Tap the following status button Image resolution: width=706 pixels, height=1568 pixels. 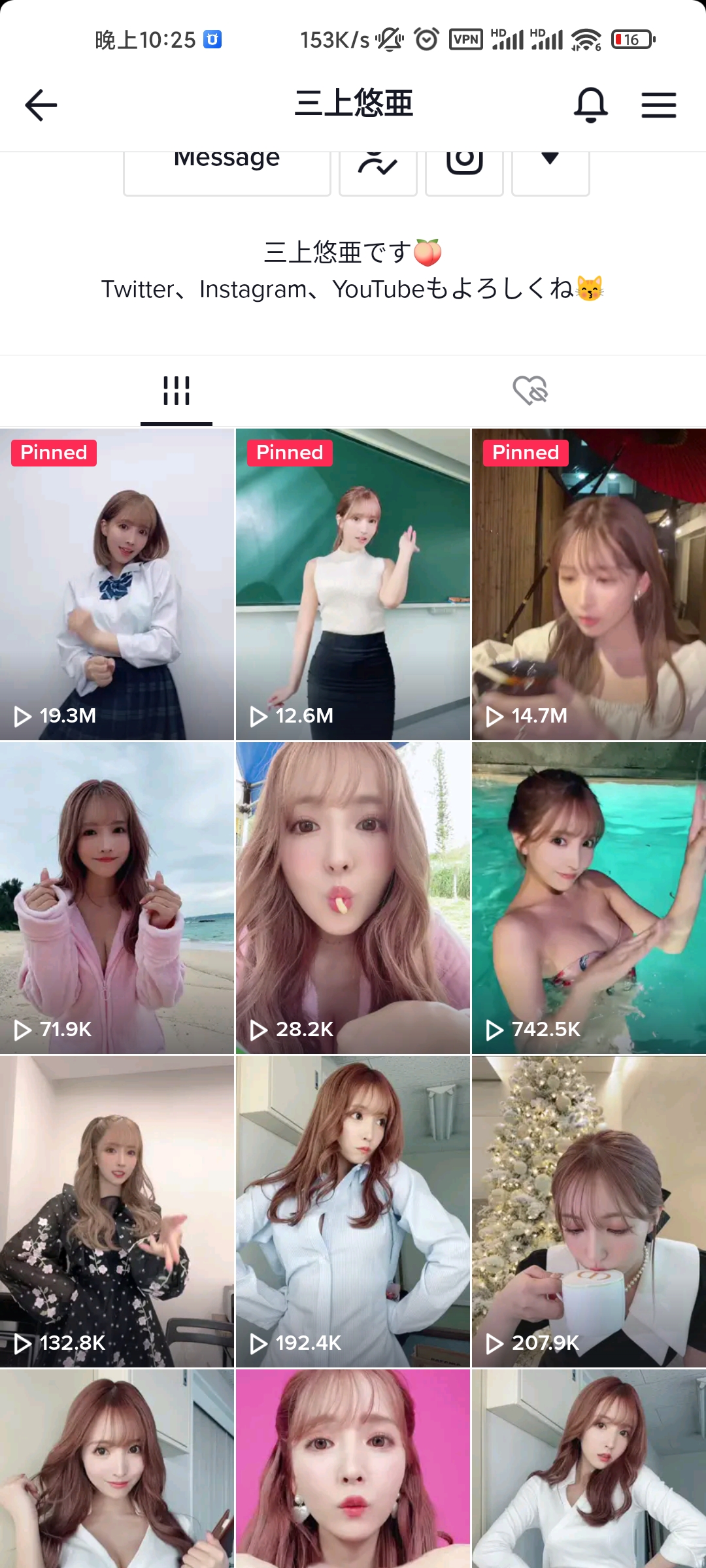(378, 171)
